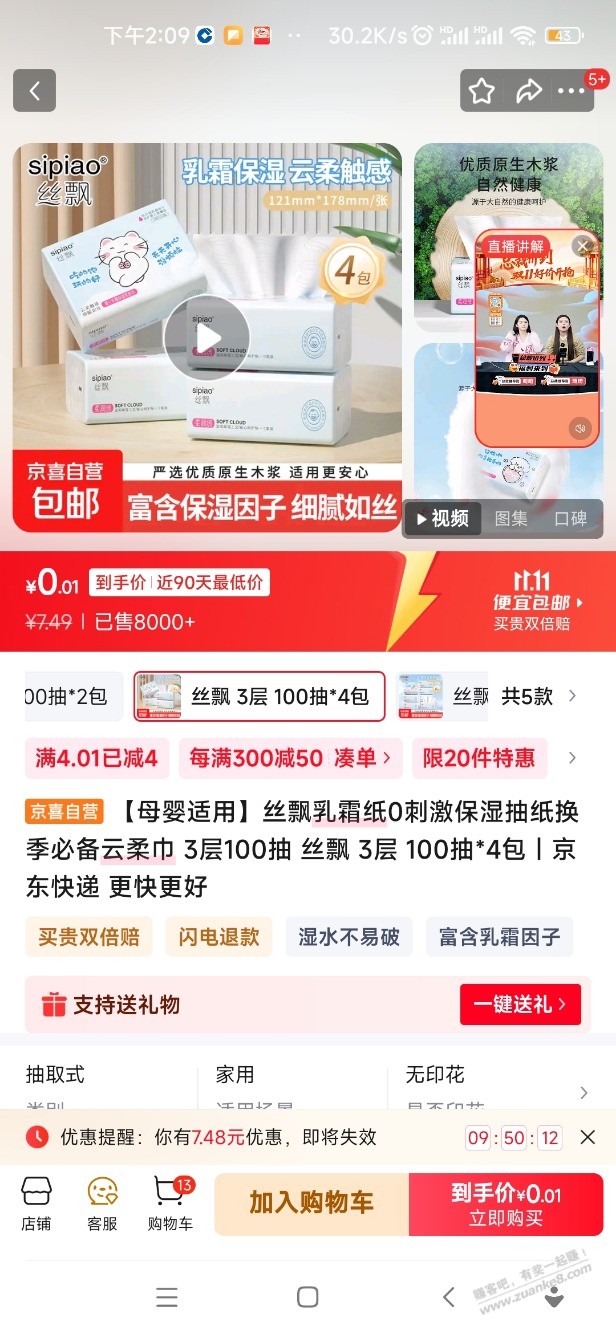616x1334 pixels.
Task: Go back using the top-left arrow
Action: [34, 91]
